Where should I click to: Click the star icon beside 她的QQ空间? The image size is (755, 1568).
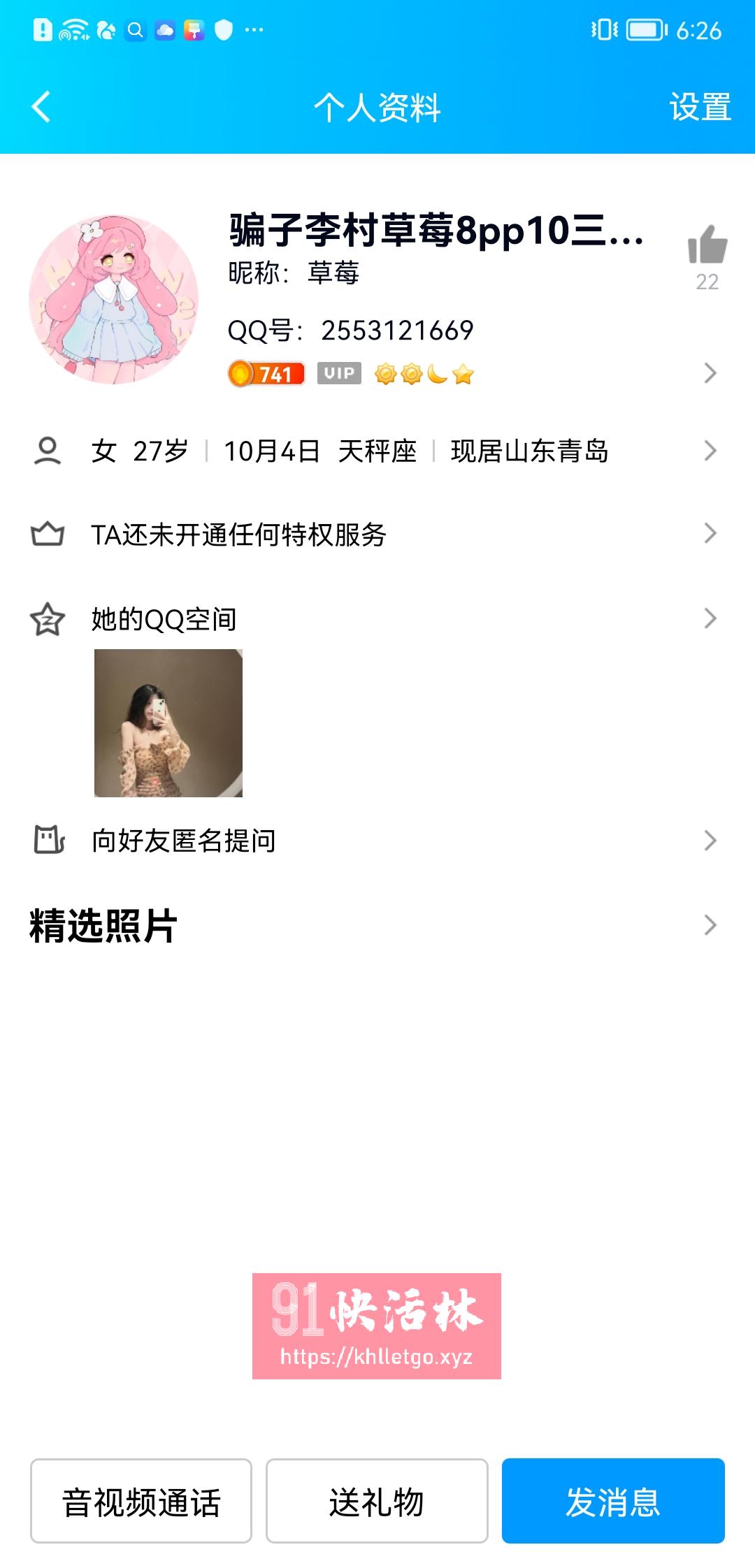coord(48,618)
